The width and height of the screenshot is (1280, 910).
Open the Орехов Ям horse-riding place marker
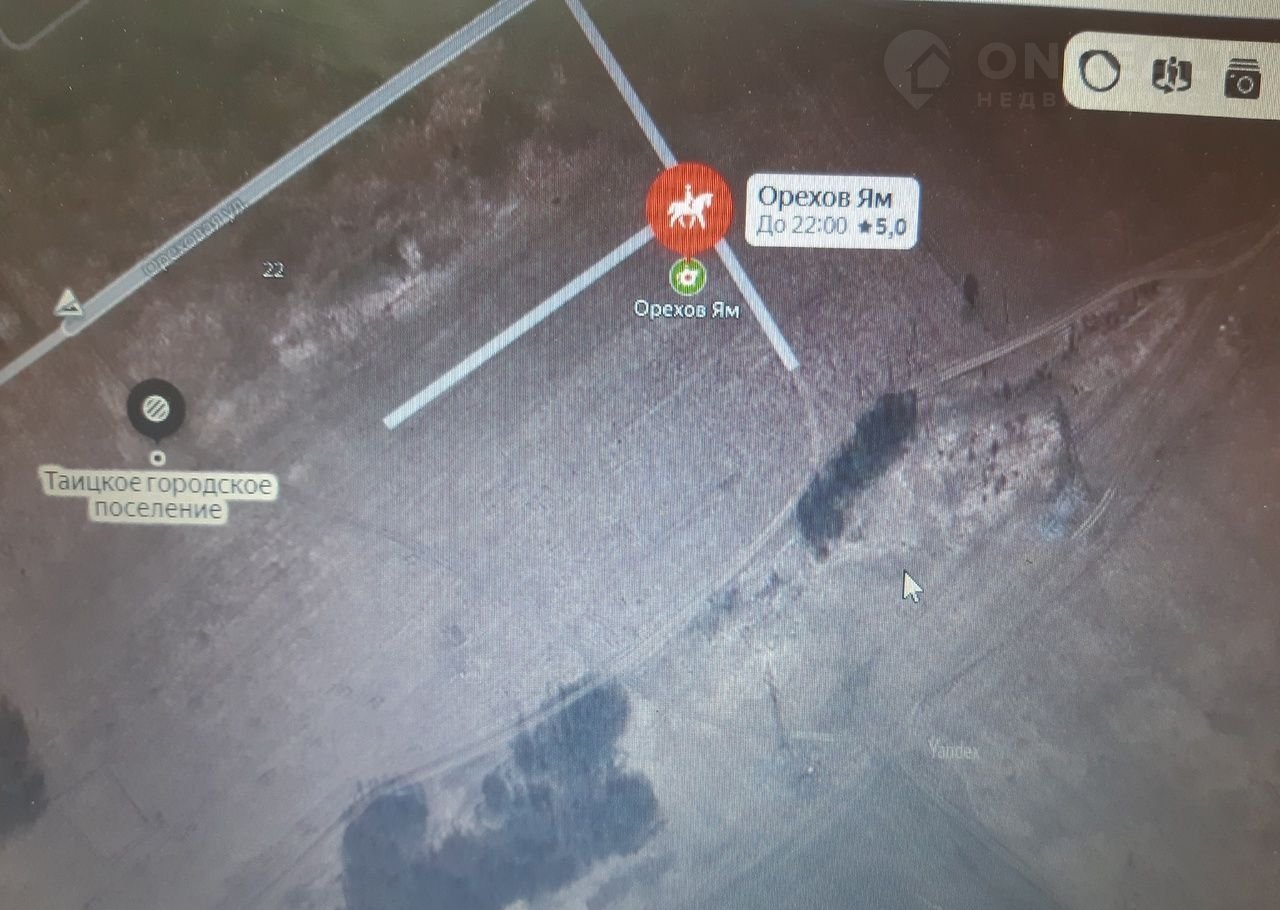tap(689, 207)
